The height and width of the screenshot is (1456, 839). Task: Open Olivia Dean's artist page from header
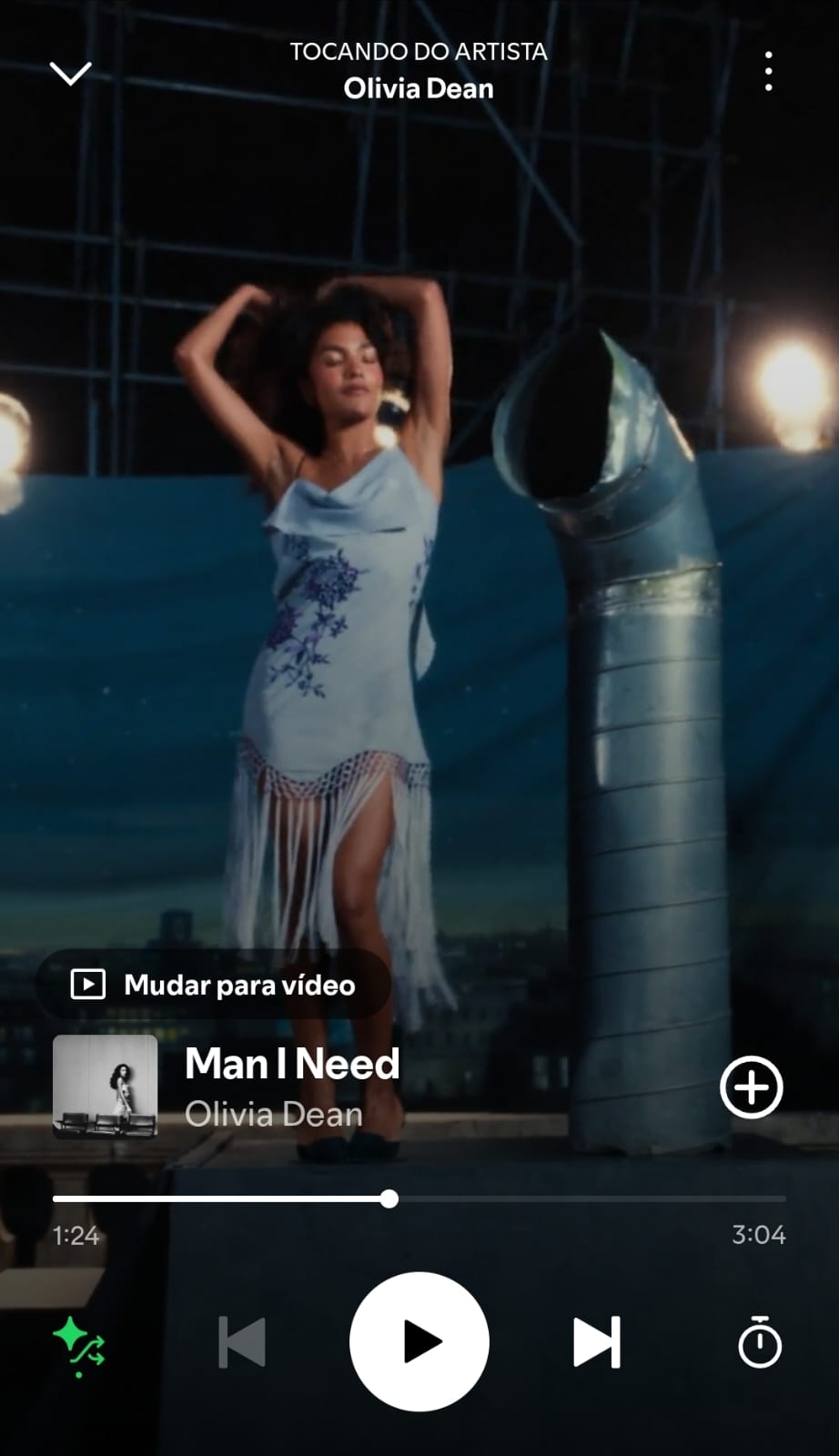click(x=419, y=88)
